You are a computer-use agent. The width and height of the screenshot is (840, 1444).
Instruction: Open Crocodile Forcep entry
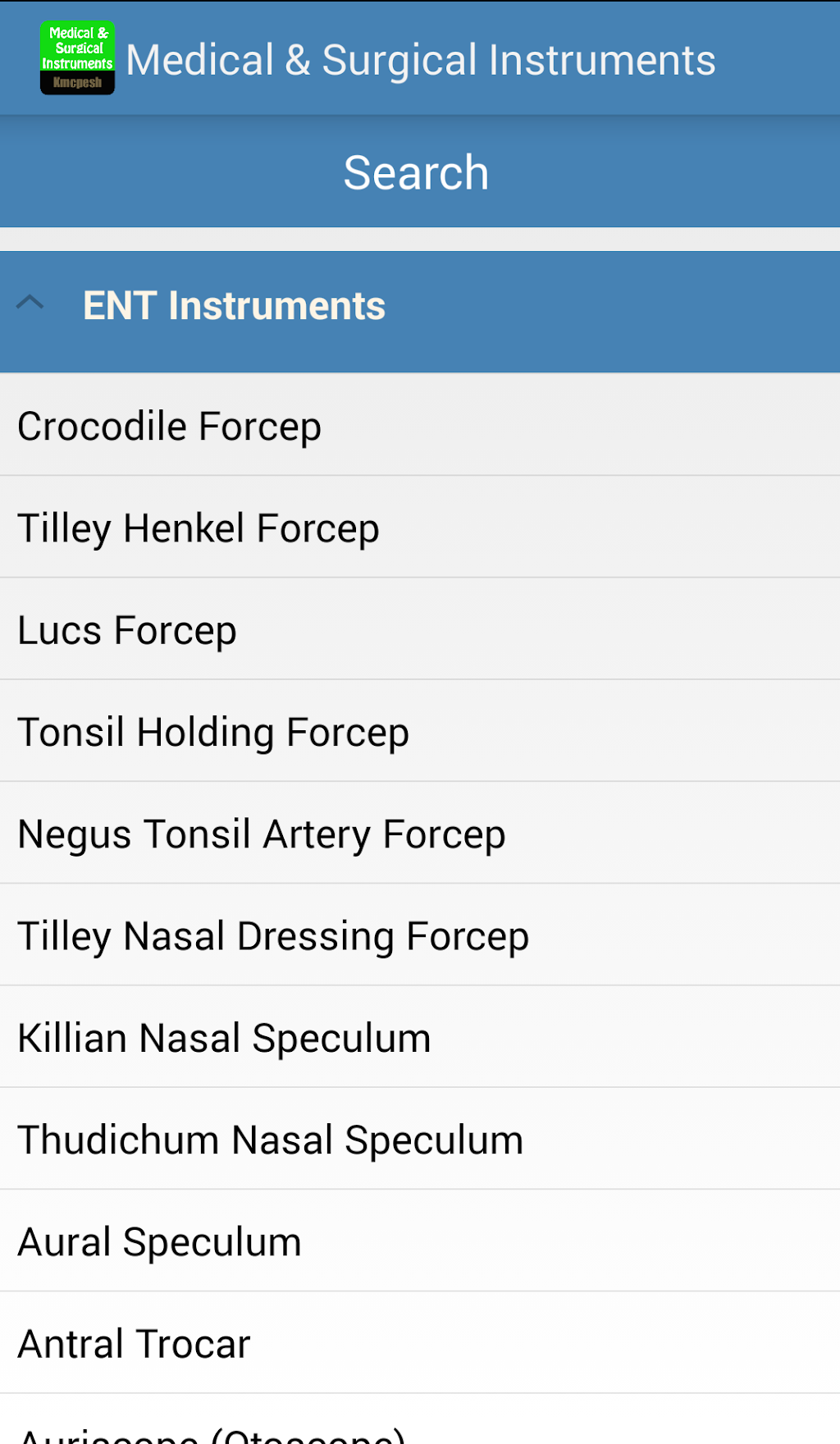(420, 425)
